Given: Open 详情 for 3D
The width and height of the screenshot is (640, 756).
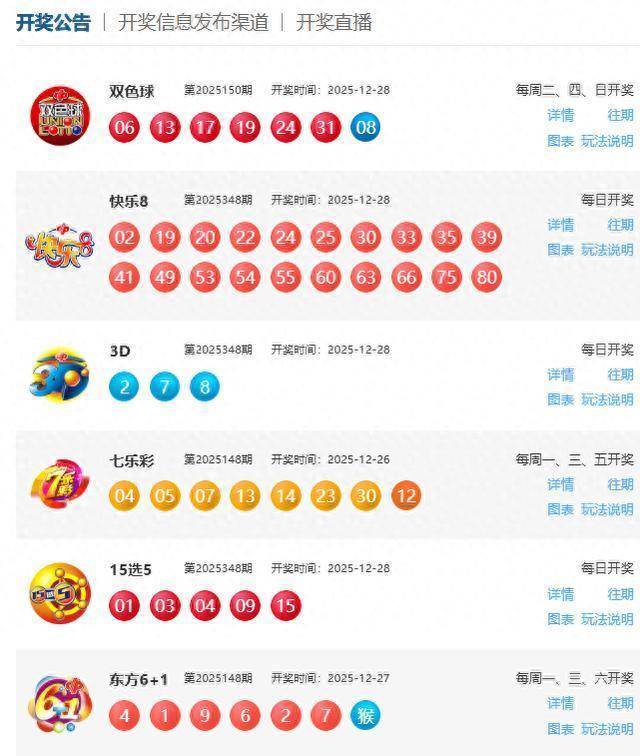Looking at the screenshot, I should [x=560, y=375].
